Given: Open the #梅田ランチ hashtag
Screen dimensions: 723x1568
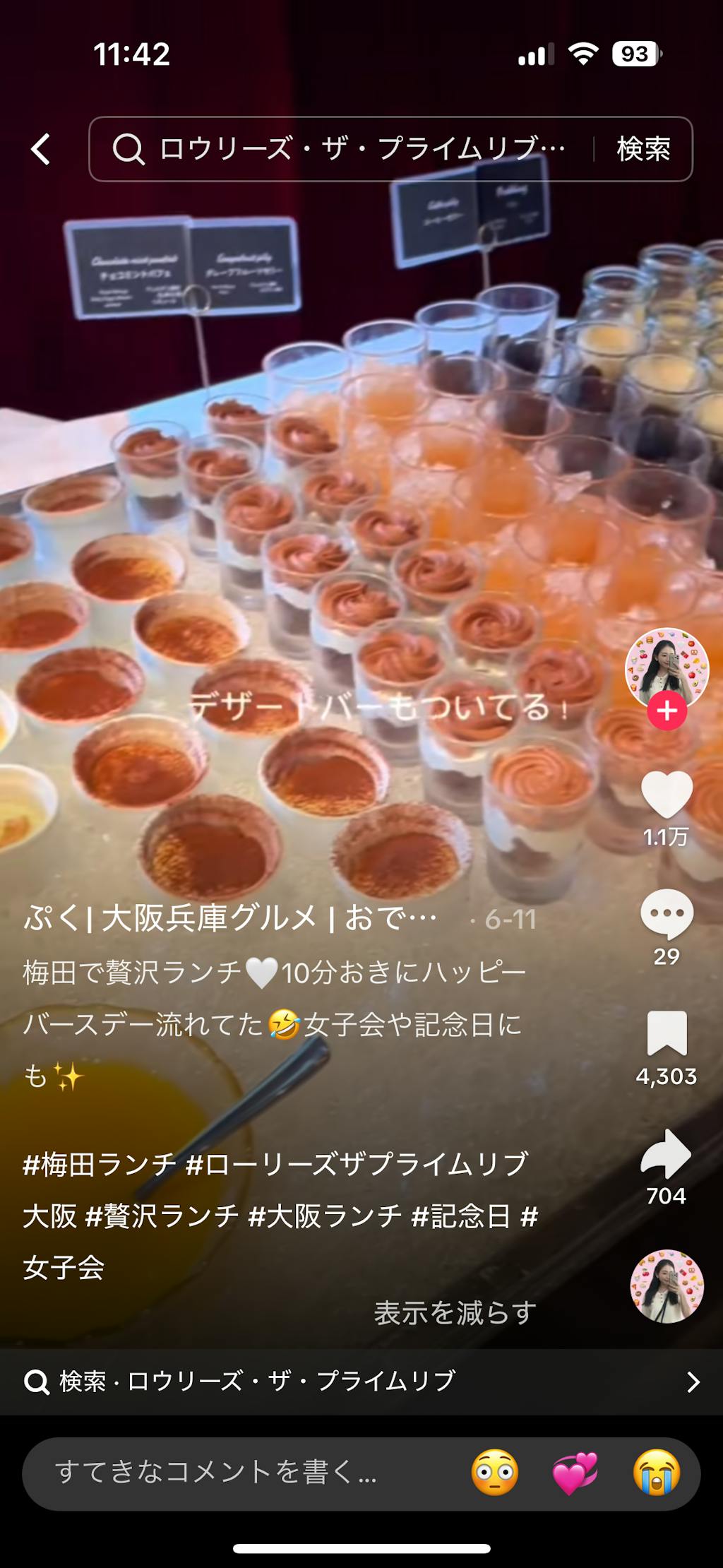Looking at the screenshot, I should pos(100,1165).
